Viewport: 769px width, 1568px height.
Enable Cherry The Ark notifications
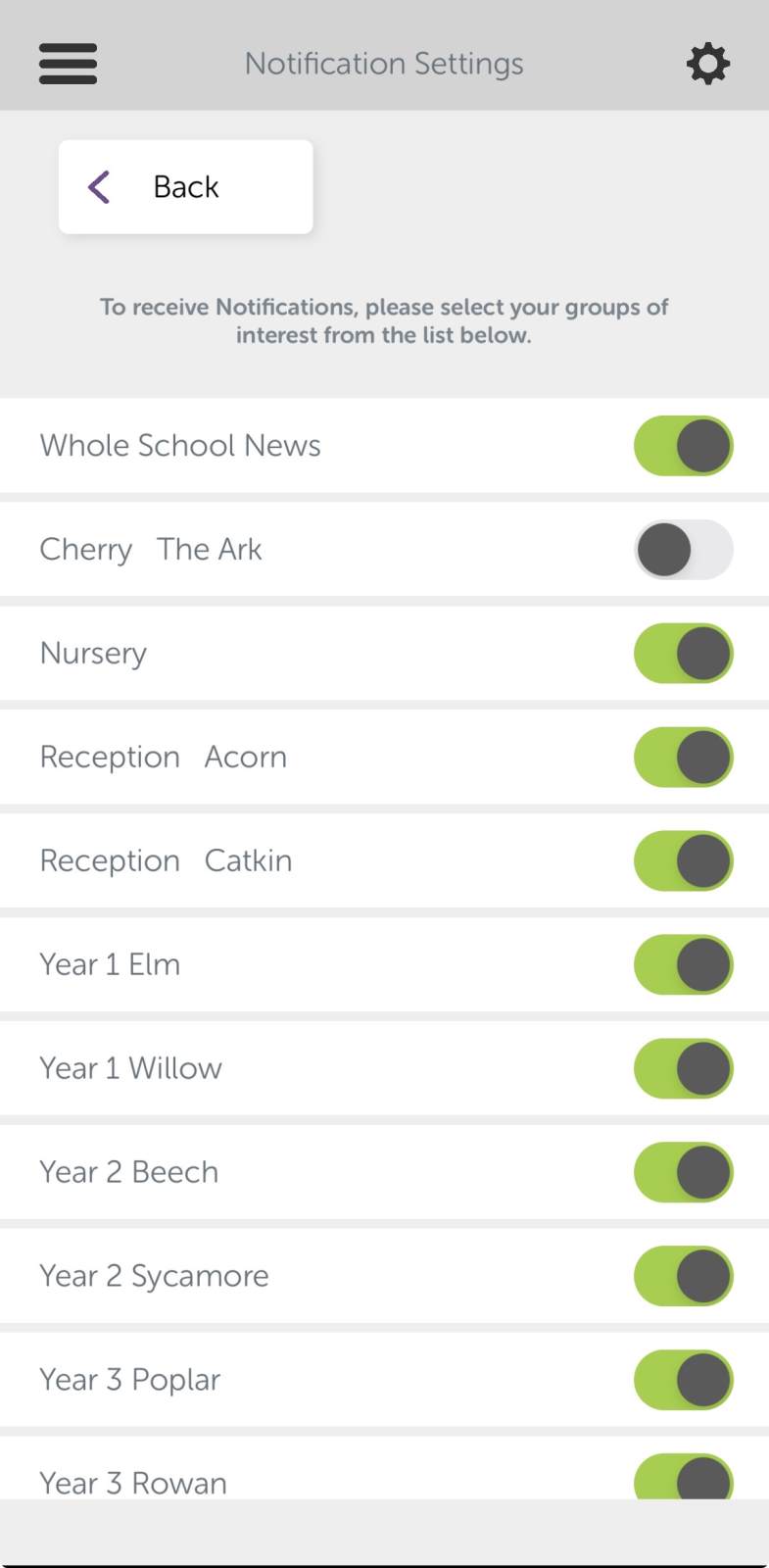click(683, 550)
